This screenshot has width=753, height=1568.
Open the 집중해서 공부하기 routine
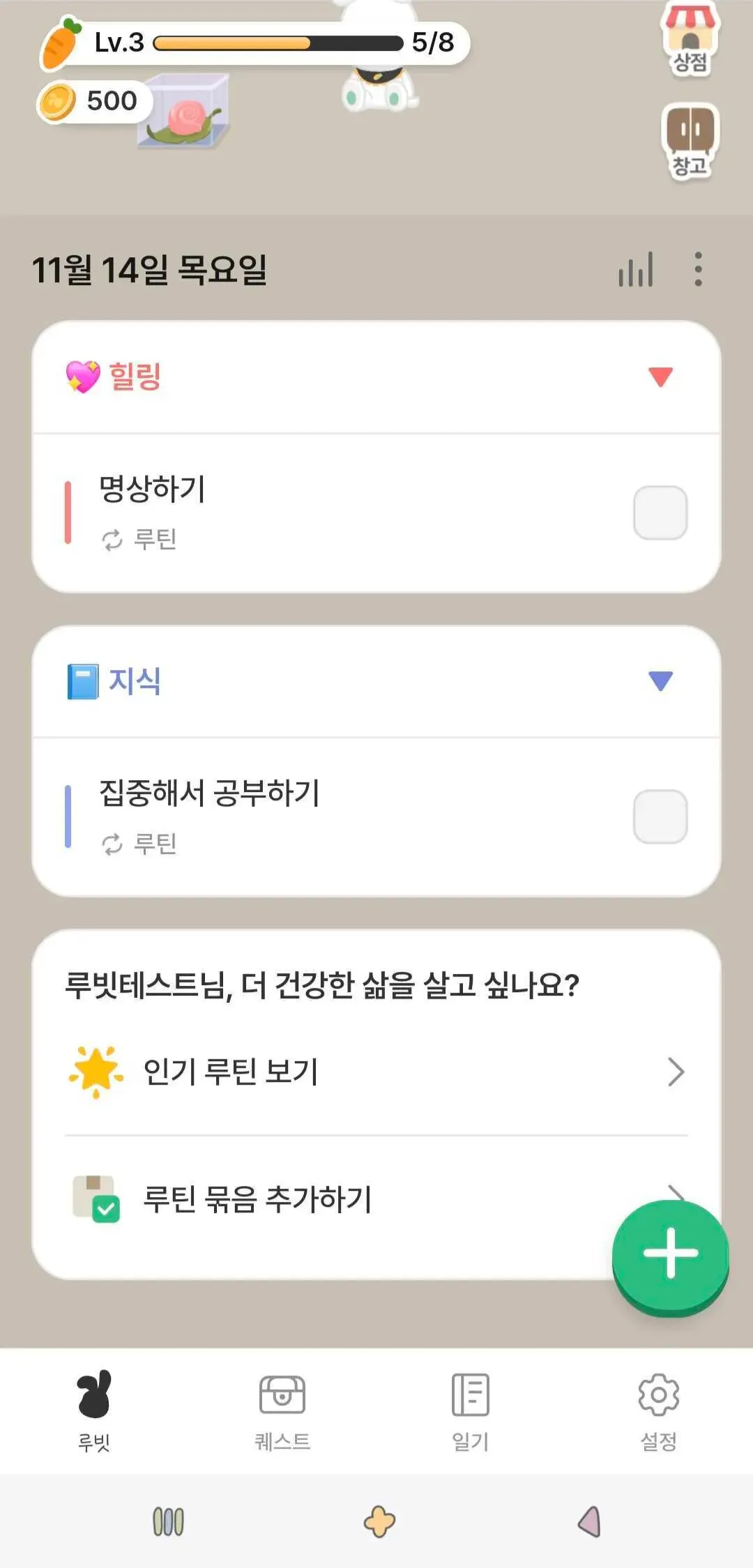(x=279, y=816)
